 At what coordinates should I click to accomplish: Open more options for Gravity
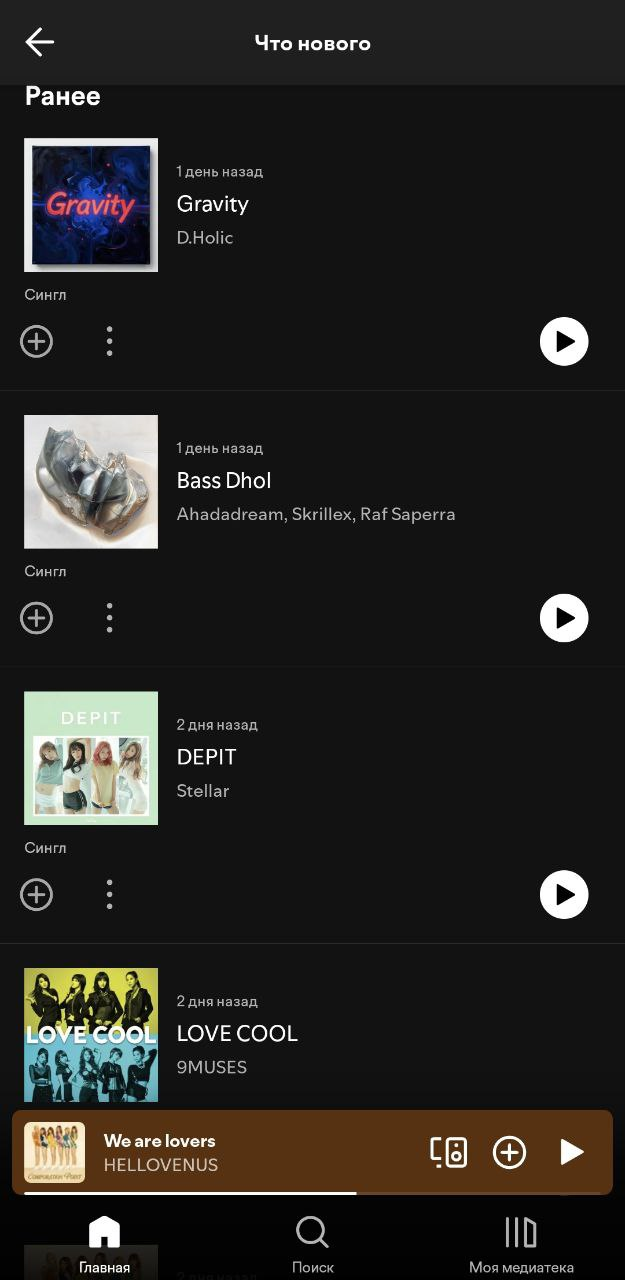coord(109,341)
